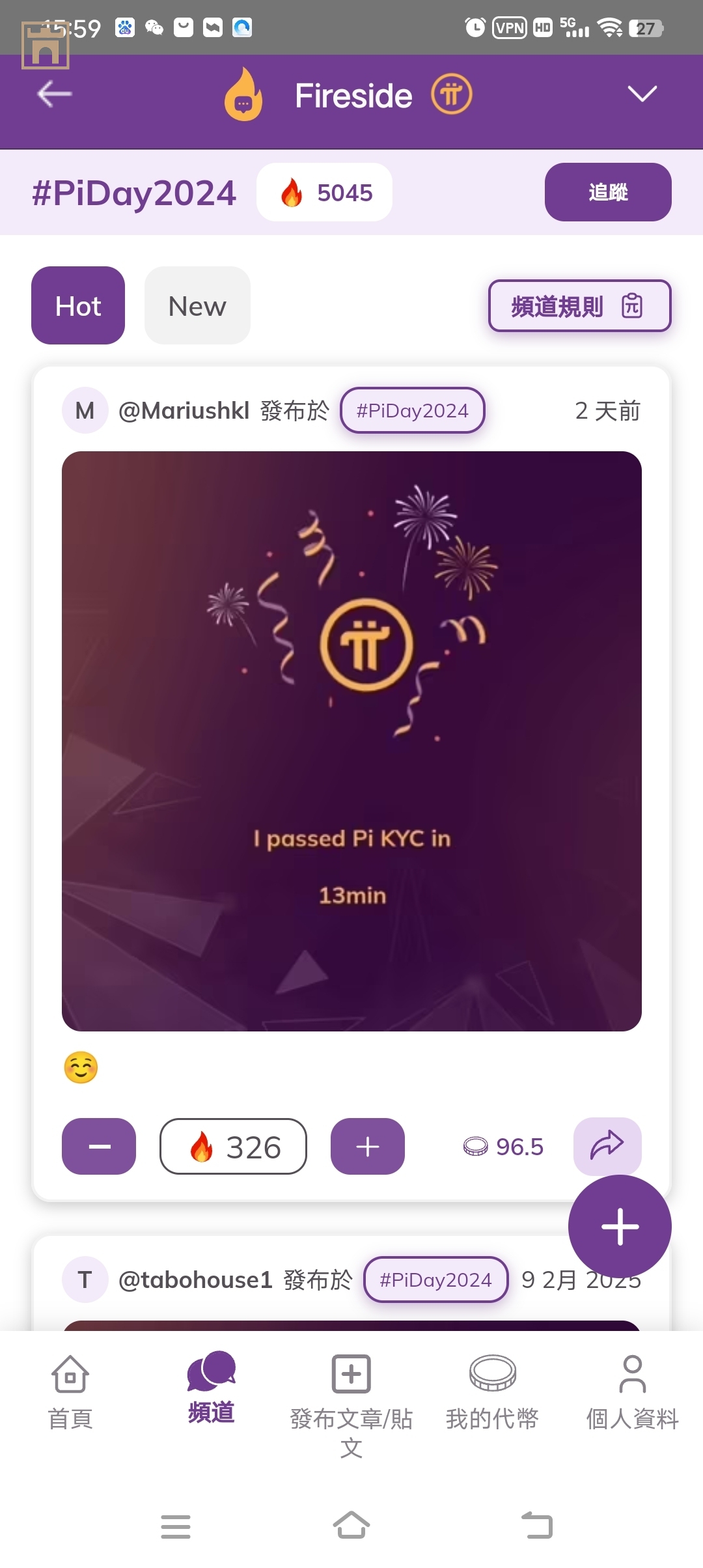
Task: Switch to the New posts tab
Action: tap(197, 305)
